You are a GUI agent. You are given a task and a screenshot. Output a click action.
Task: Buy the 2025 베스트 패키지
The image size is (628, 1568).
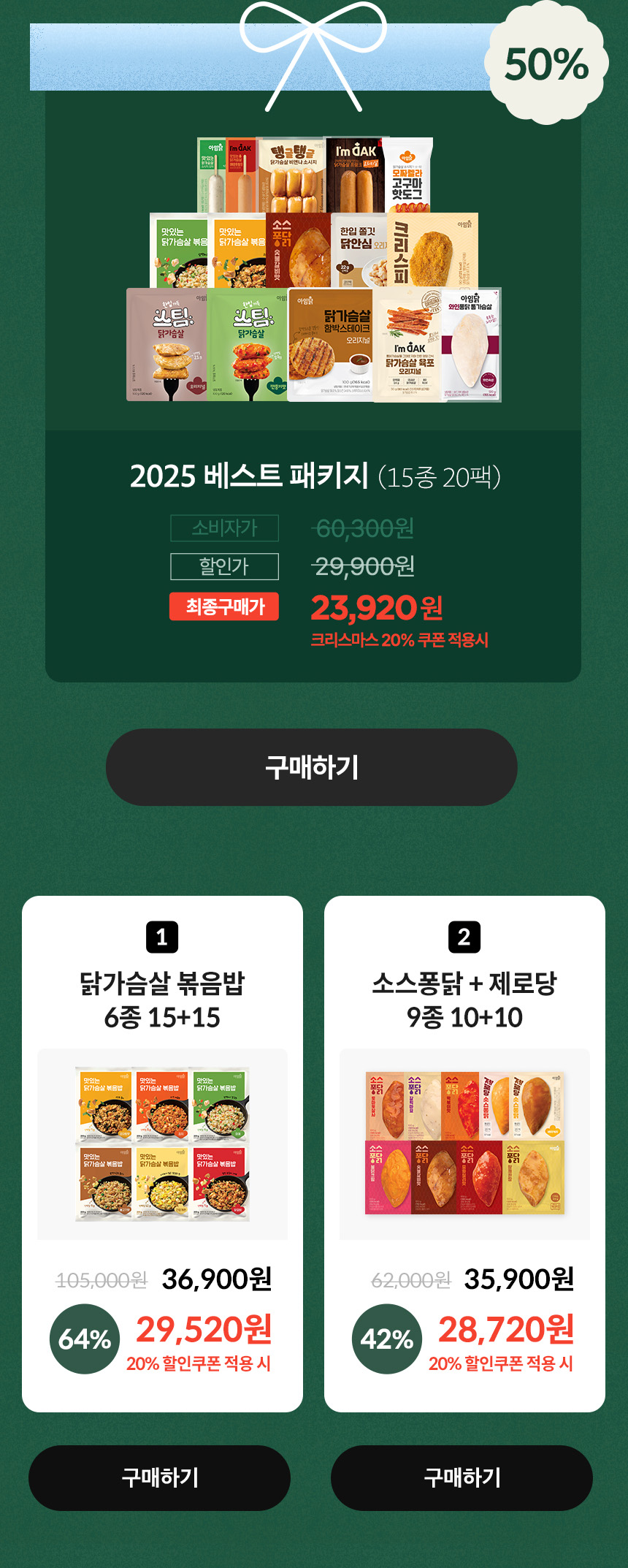tap(312, 767)
